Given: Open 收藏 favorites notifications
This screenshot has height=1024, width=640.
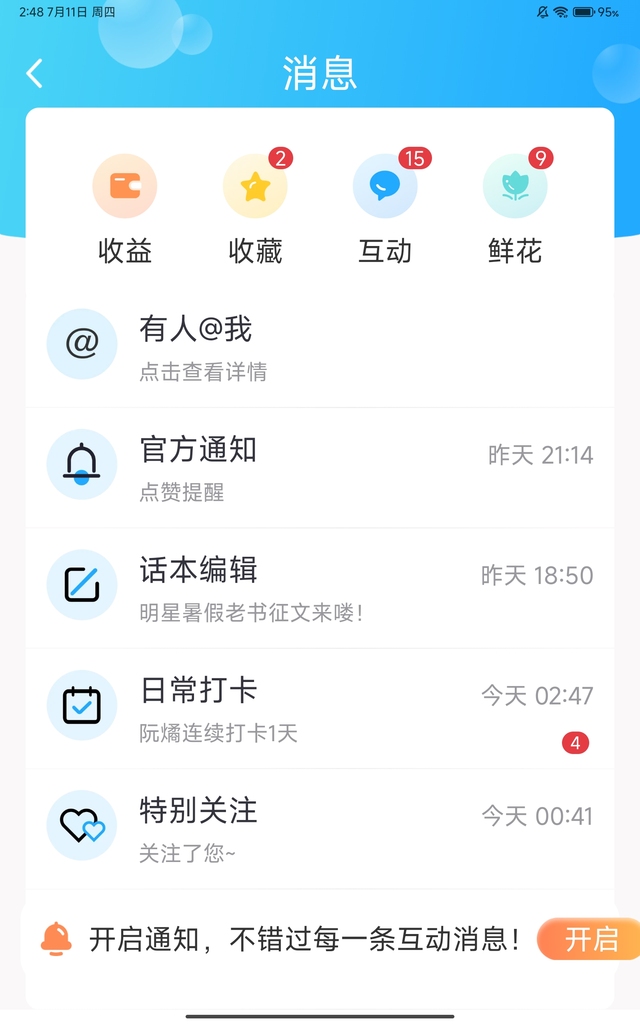Looking at the screenshot, I should tap(255, 209).
